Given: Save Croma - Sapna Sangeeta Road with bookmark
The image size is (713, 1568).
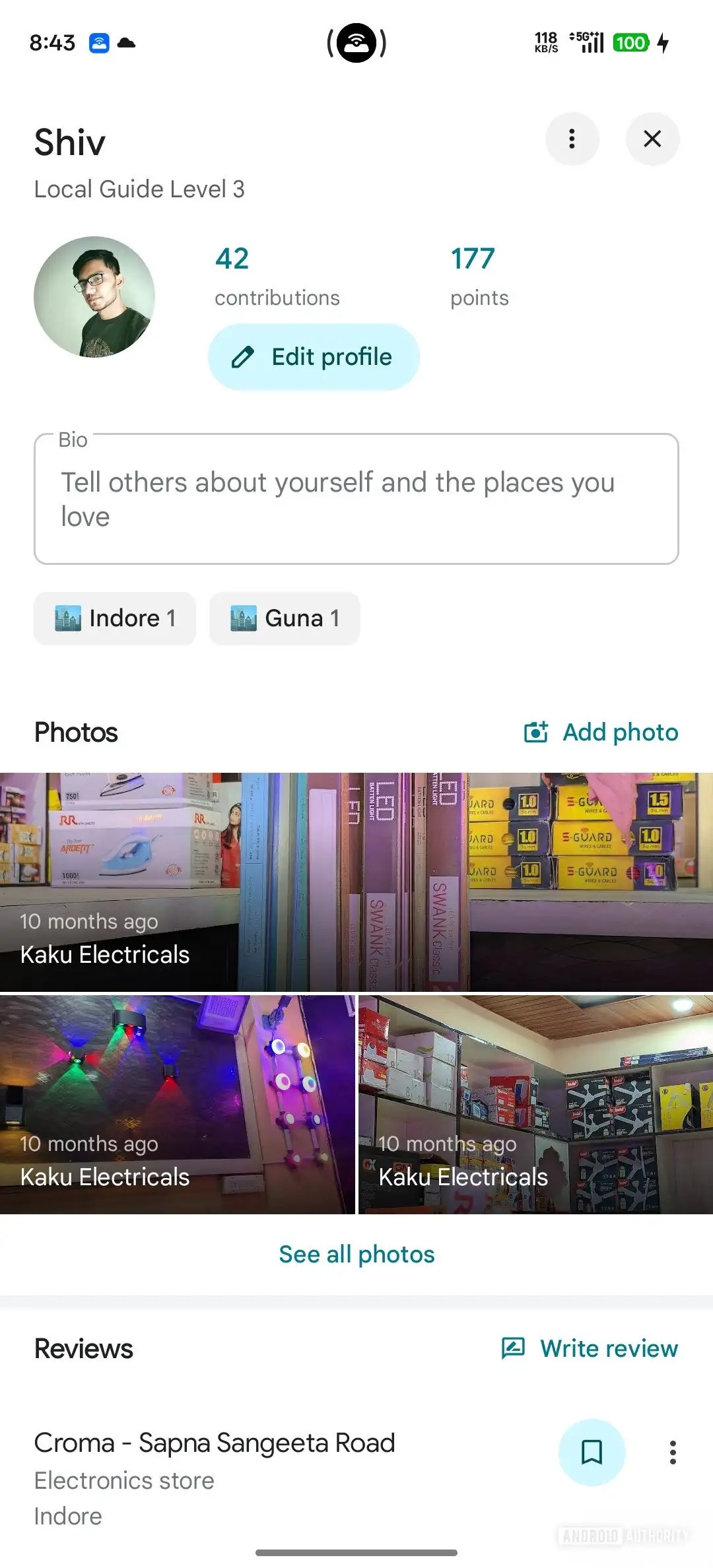Looking at the screenshot, I should [x=592, y=1452].
